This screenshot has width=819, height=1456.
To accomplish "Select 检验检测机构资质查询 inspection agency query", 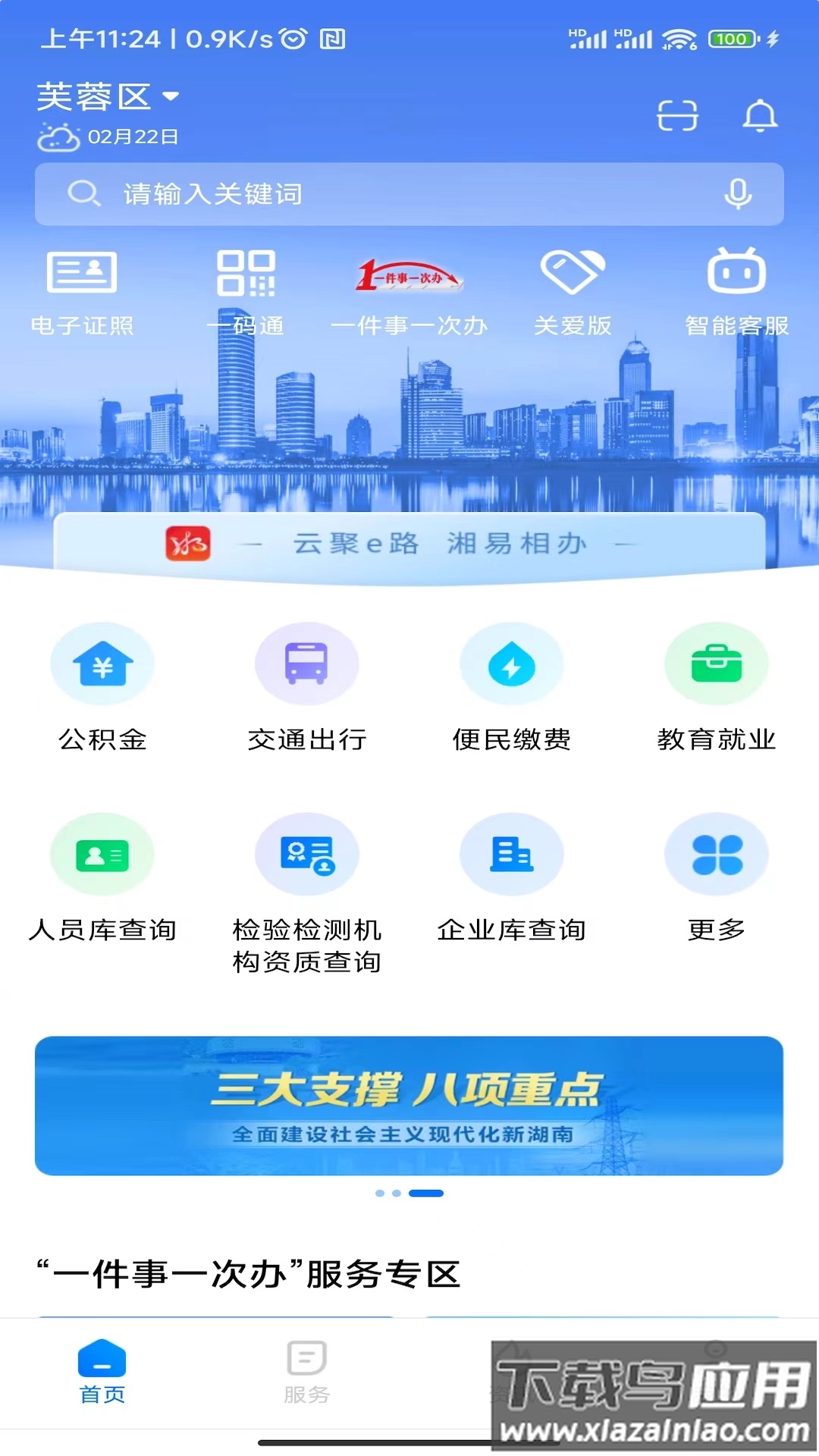I will [307, 887].
